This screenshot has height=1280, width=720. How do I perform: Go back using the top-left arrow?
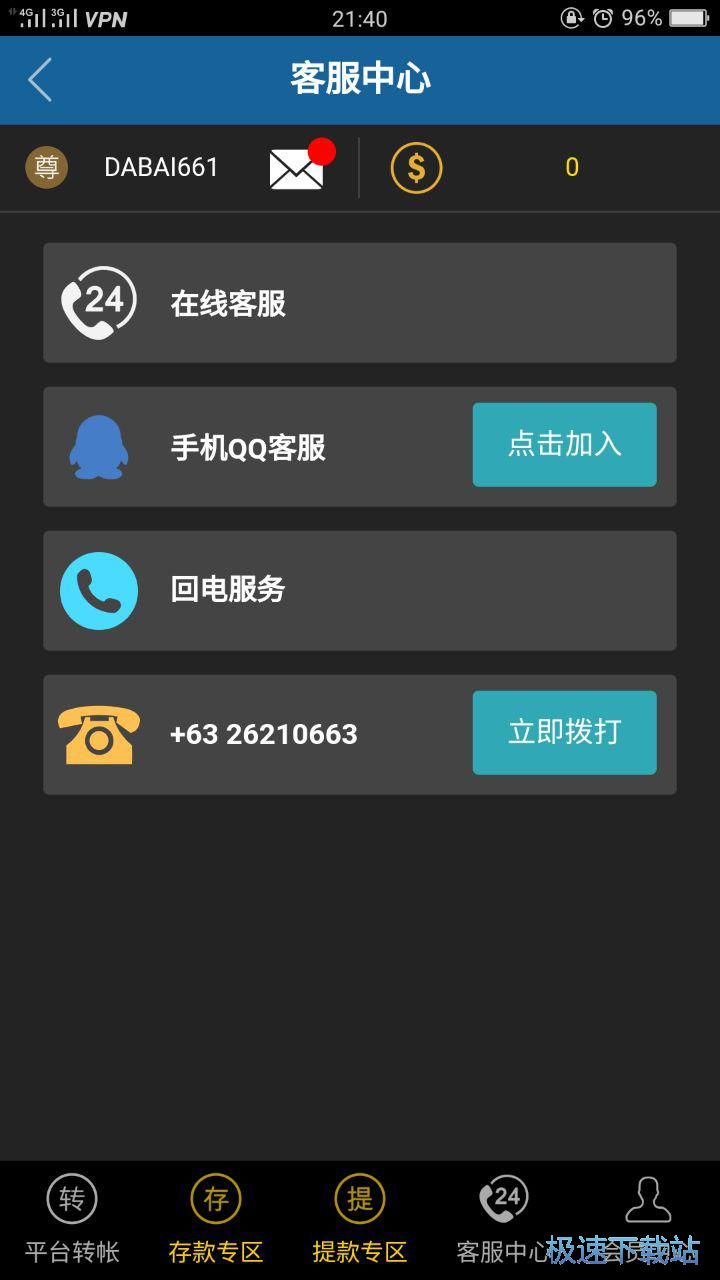40,80
